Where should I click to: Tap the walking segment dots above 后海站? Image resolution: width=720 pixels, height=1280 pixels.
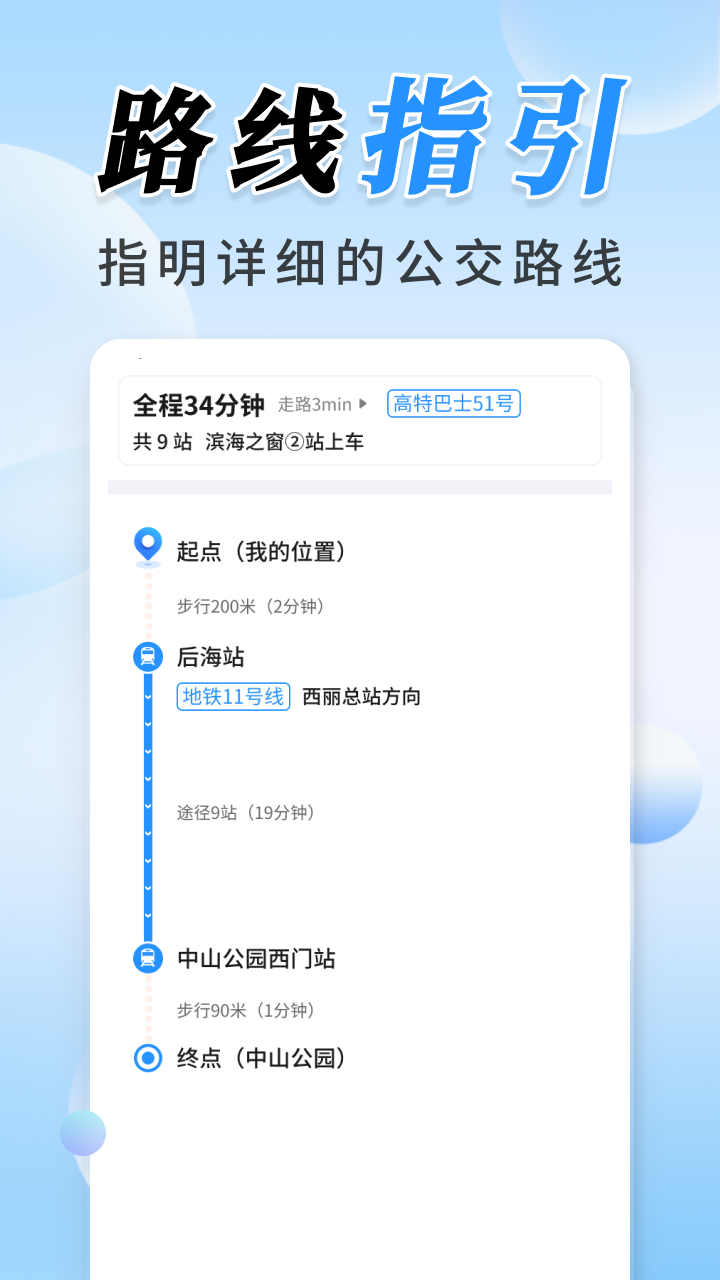pos(147,605)
